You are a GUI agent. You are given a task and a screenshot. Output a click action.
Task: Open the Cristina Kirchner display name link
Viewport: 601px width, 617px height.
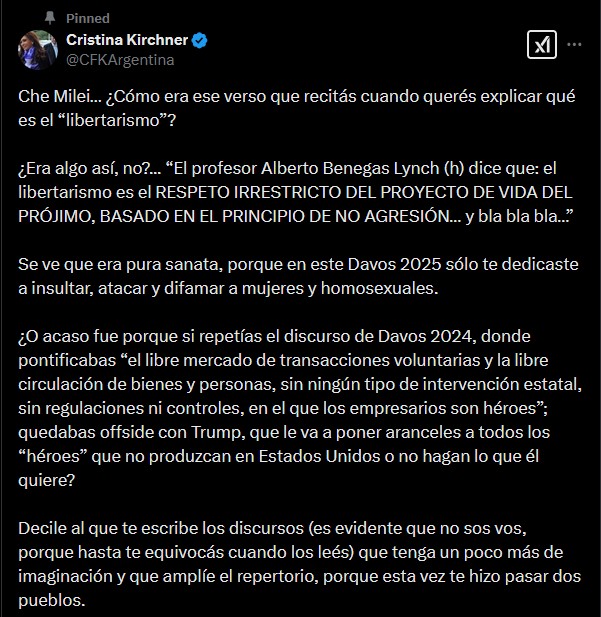127,40
